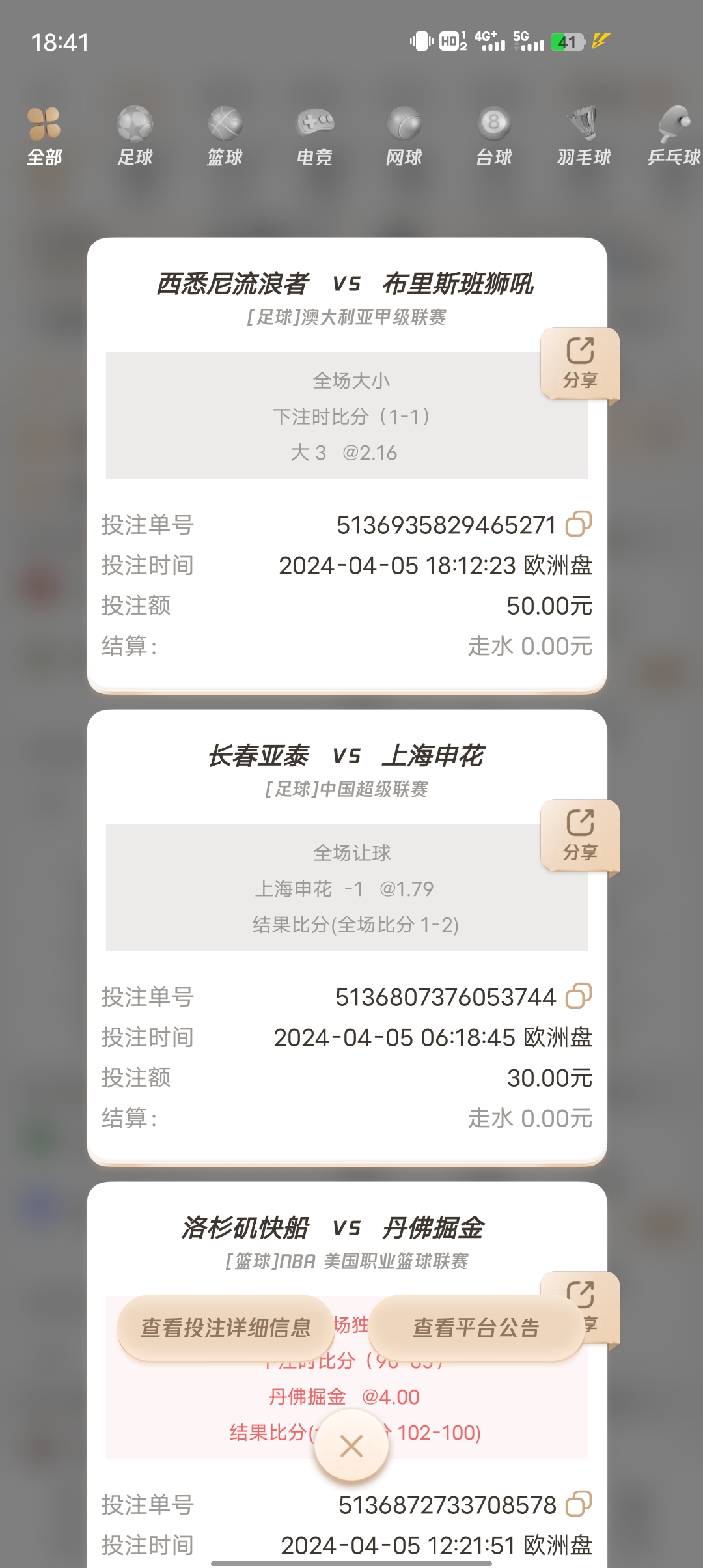Share the 西悉尼流浪者 vs 布里斯班狮吼 bet
703x1568 pixels.
pos(579,363)
